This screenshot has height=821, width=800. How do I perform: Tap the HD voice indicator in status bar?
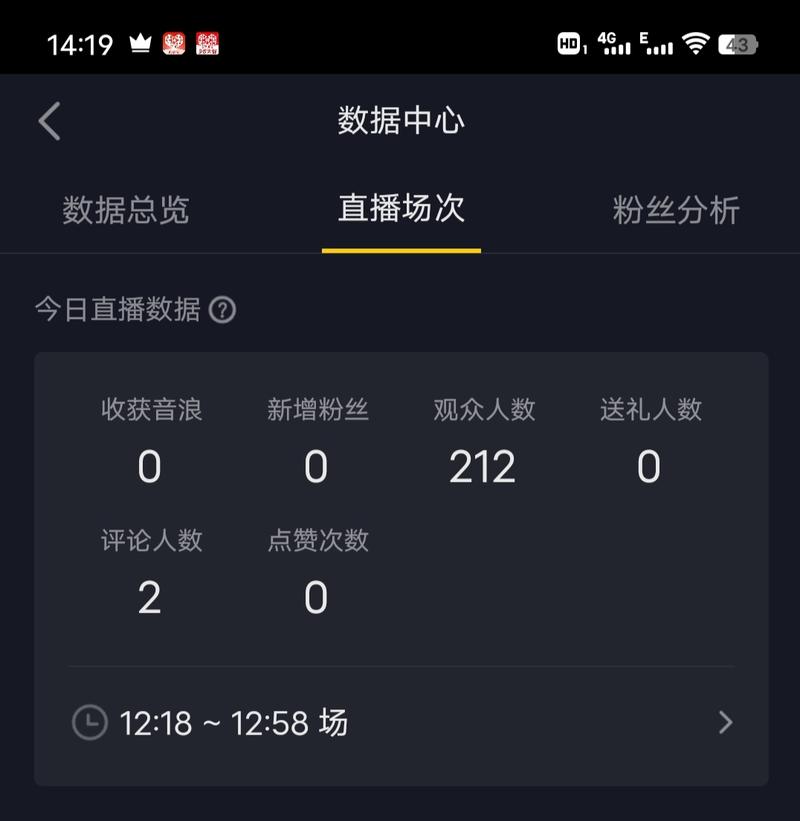click(570, 40)
